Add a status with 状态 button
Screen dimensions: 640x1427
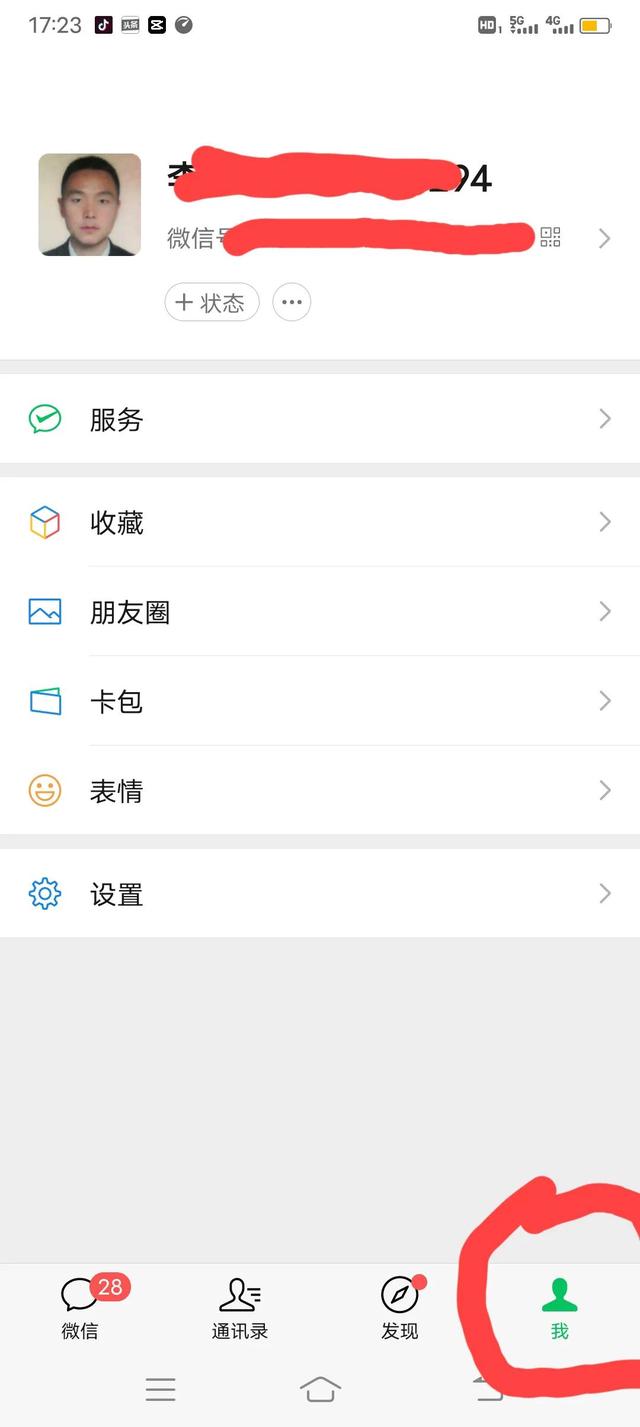tap(212, 302)
